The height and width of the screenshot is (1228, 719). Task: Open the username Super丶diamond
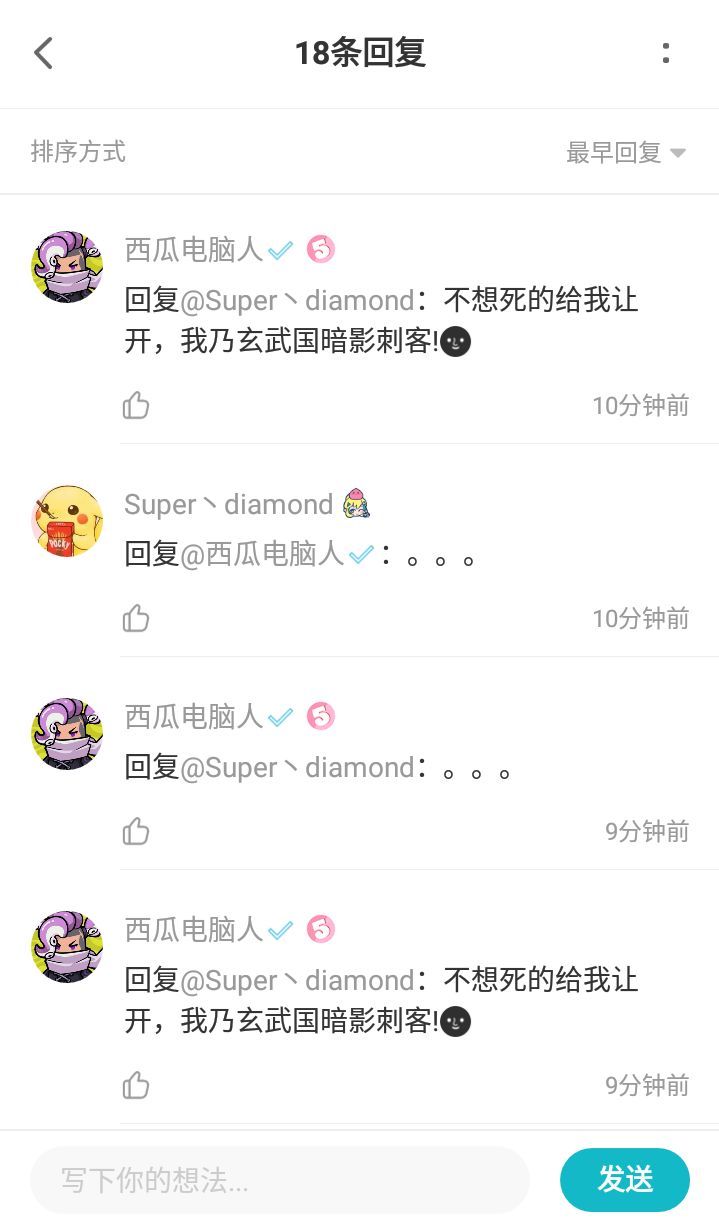point(228,504)
